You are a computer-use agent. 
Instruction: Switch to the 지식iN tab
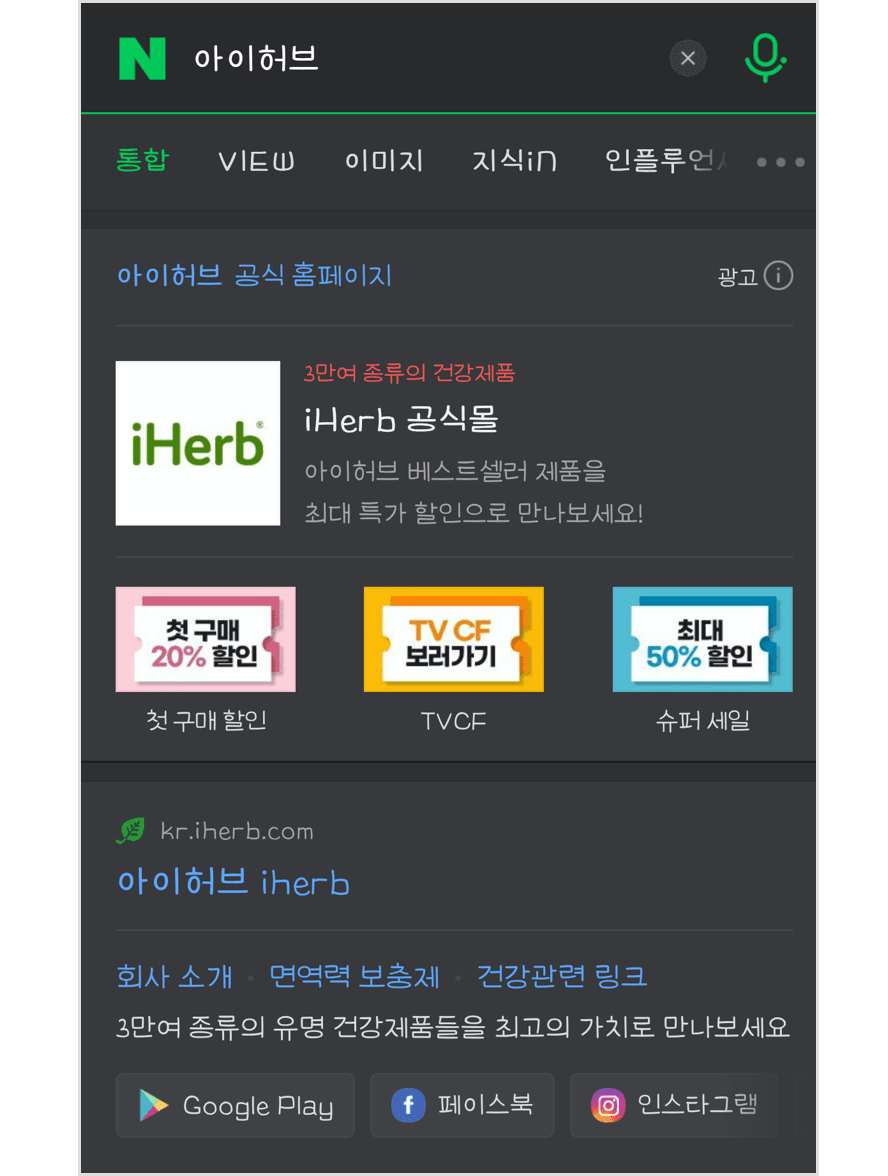tap(514, 161)
